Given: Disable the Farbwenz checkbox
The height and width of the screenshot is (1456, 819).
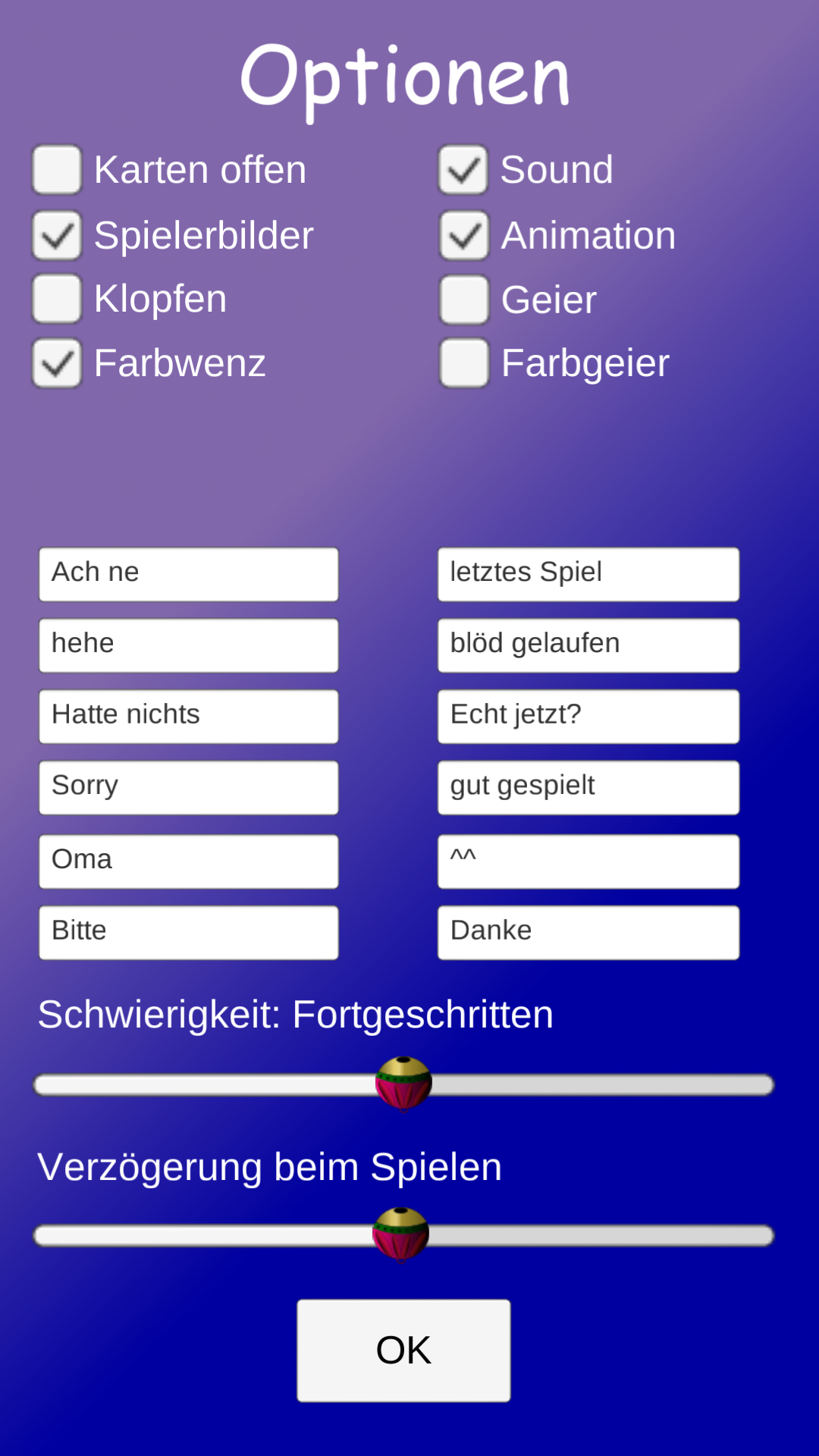Looking at the screenshot, I should tap(57, 363).
